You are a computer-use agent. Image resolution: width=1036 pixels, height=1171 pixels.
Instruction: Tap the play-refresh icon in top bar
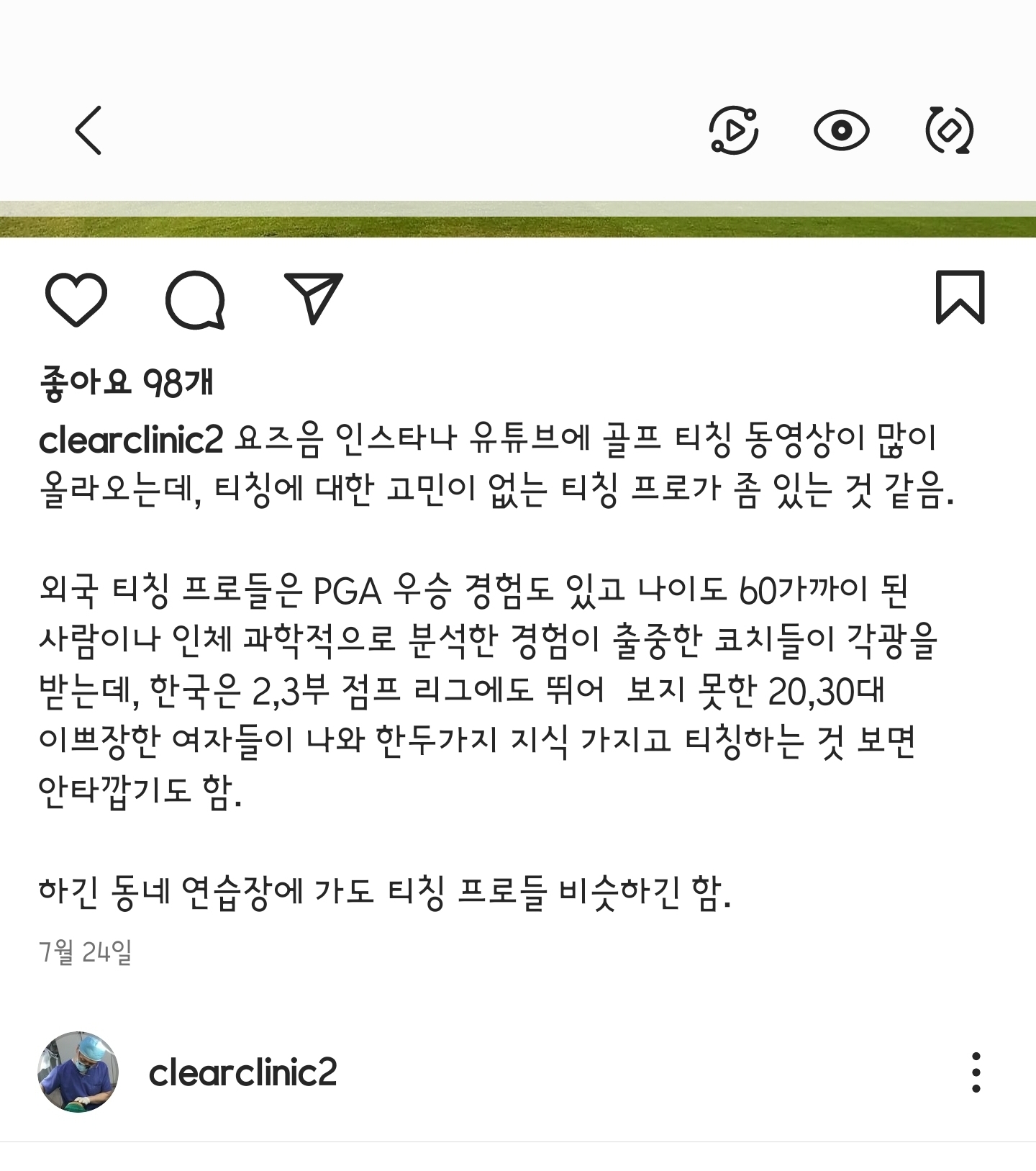pyautogui.click(x=734, y=130)
